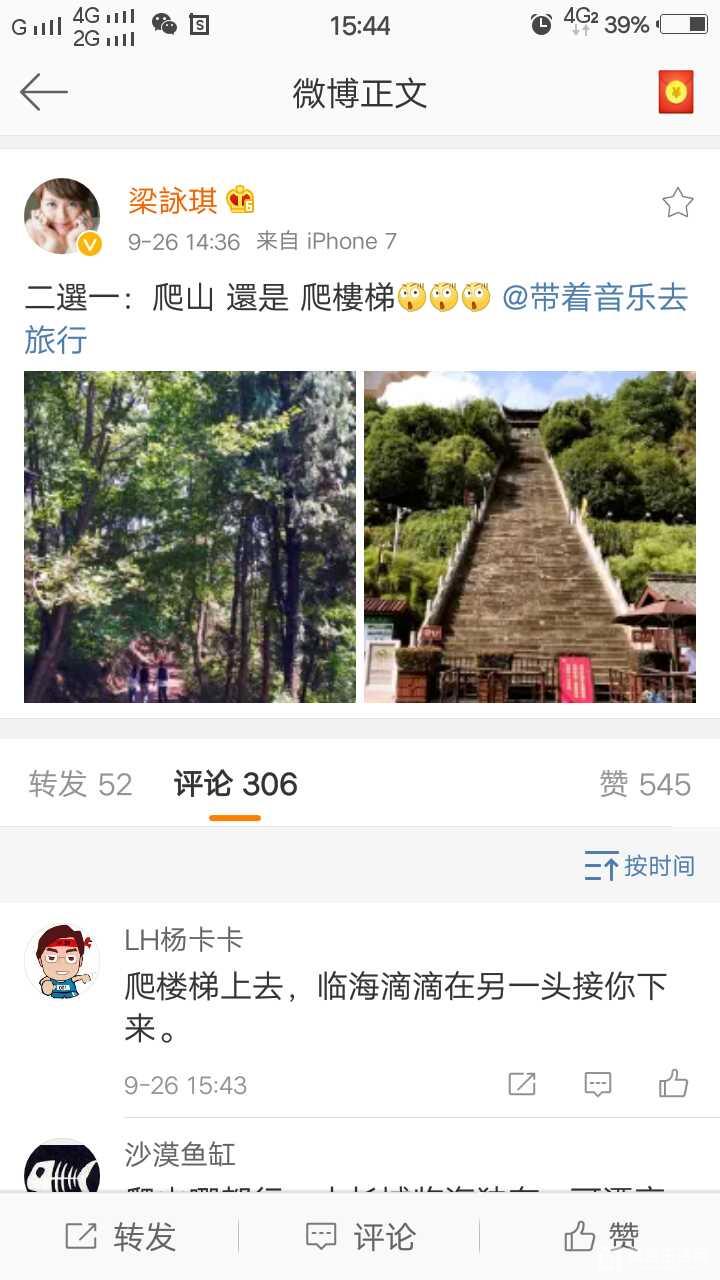Tap the thumbs-up icon on the comment
The height and width of the screenshot is (1280, 720).
(673, 1084)
